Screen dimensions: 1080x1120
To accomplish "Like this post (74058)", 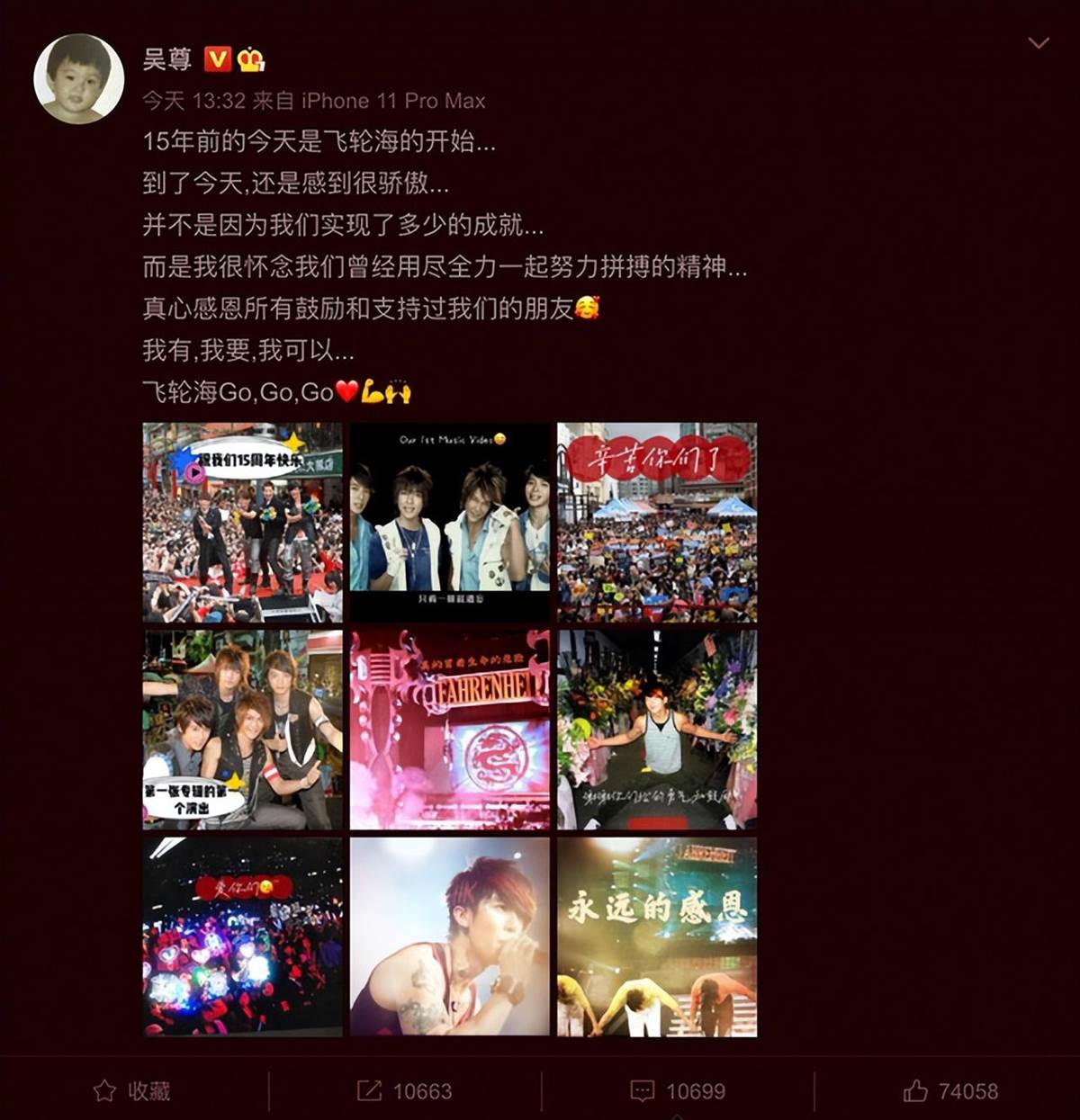I will pos(950,1091).
